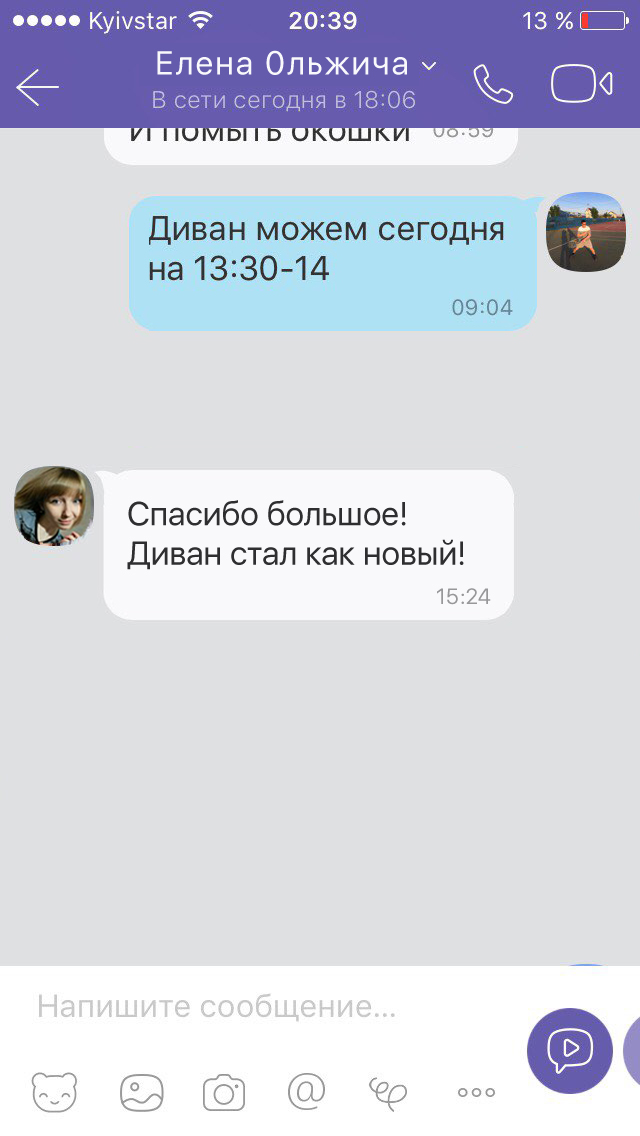640x1136 pixels.
Task: Go back using the arrow icon
Action: (37, 86)
